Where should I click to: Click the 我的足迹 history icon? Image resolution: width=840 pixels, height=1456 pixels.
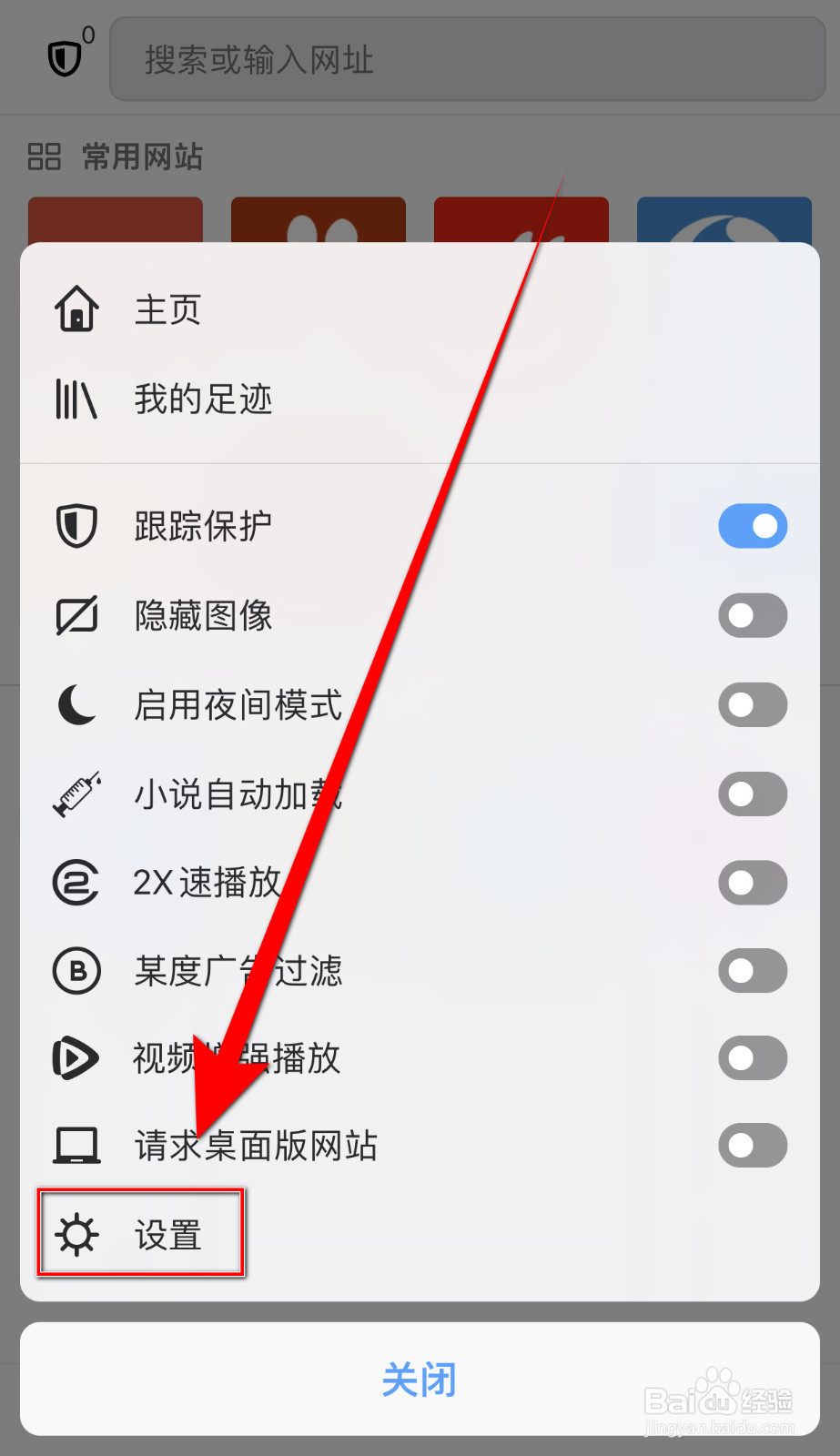pyautogui.click(x=76, y=399)
